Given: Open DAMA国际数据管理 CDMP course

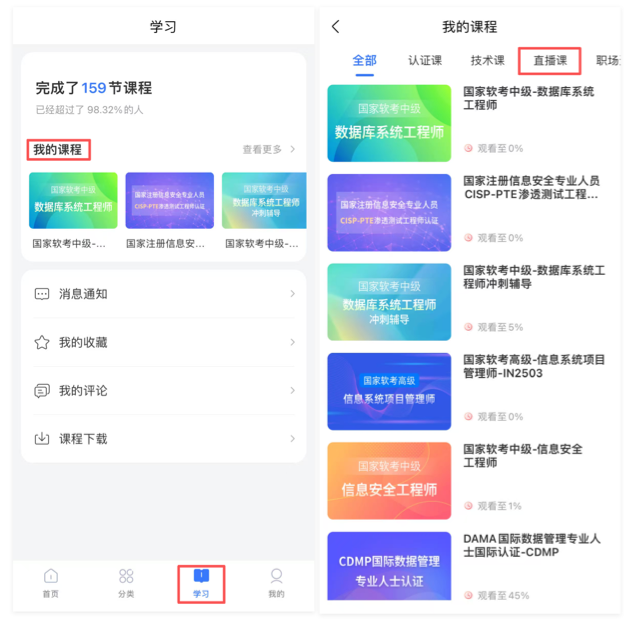Looking at the screenshot, I should click(x=470, y=566).
